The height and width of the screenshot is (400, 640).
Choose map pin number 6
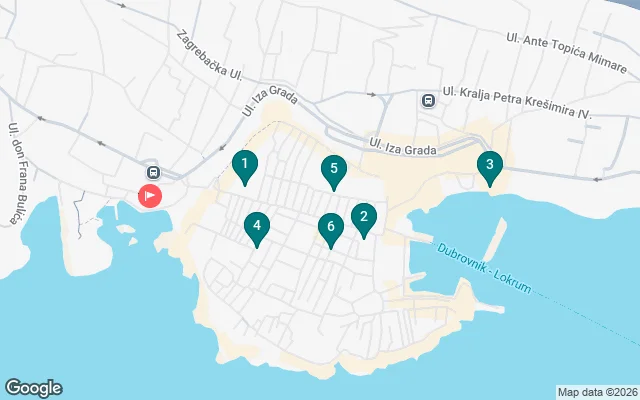pyautogui.click(x=330, y=227)
